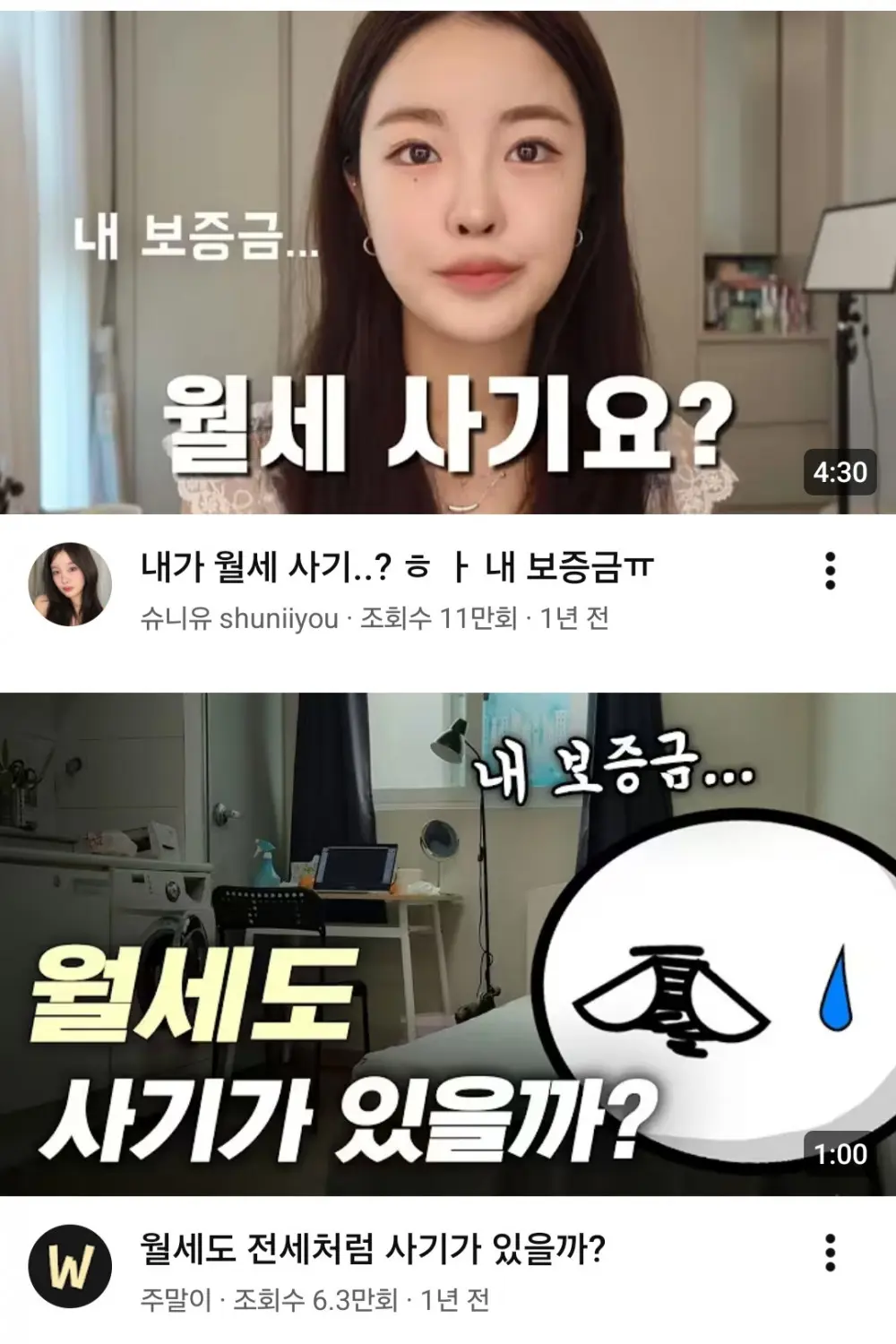Play the 월세 사기요? video thumbnail
The image size is (896, 1344).
(448, 262)
